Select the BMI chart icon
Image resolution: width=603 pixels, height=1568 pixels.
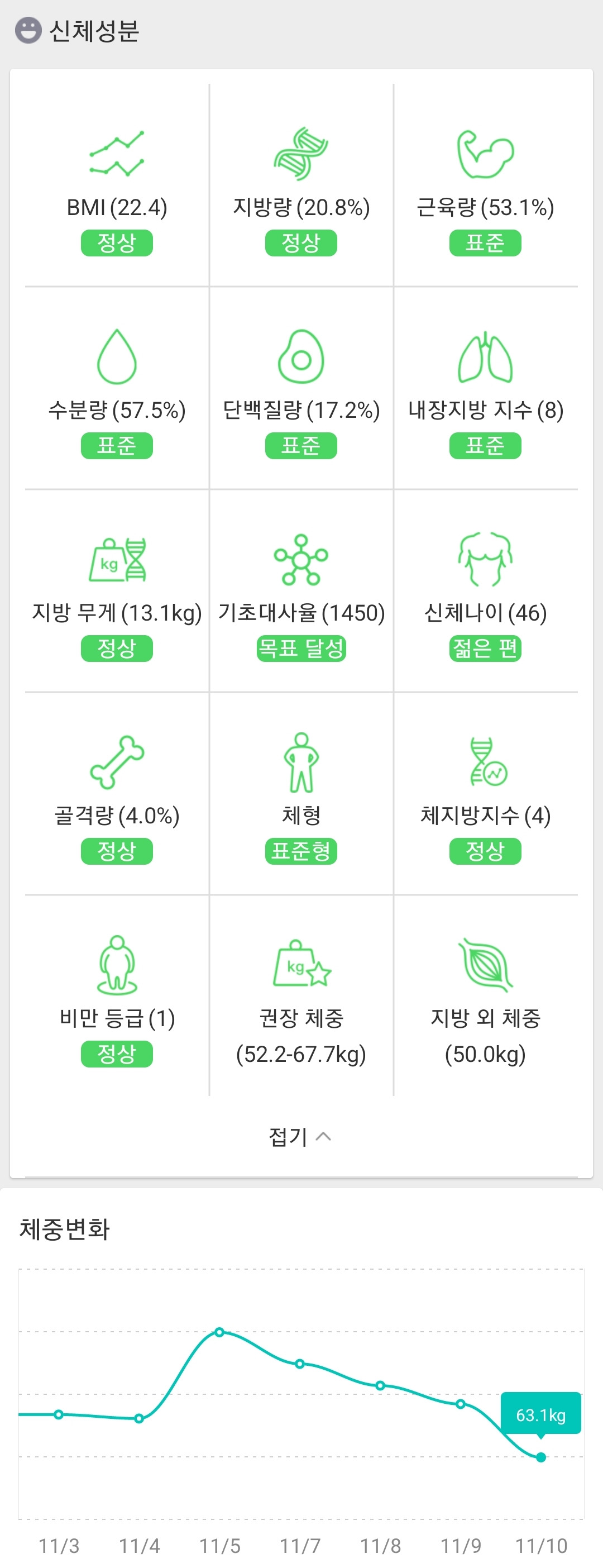[x=117, y=154]
